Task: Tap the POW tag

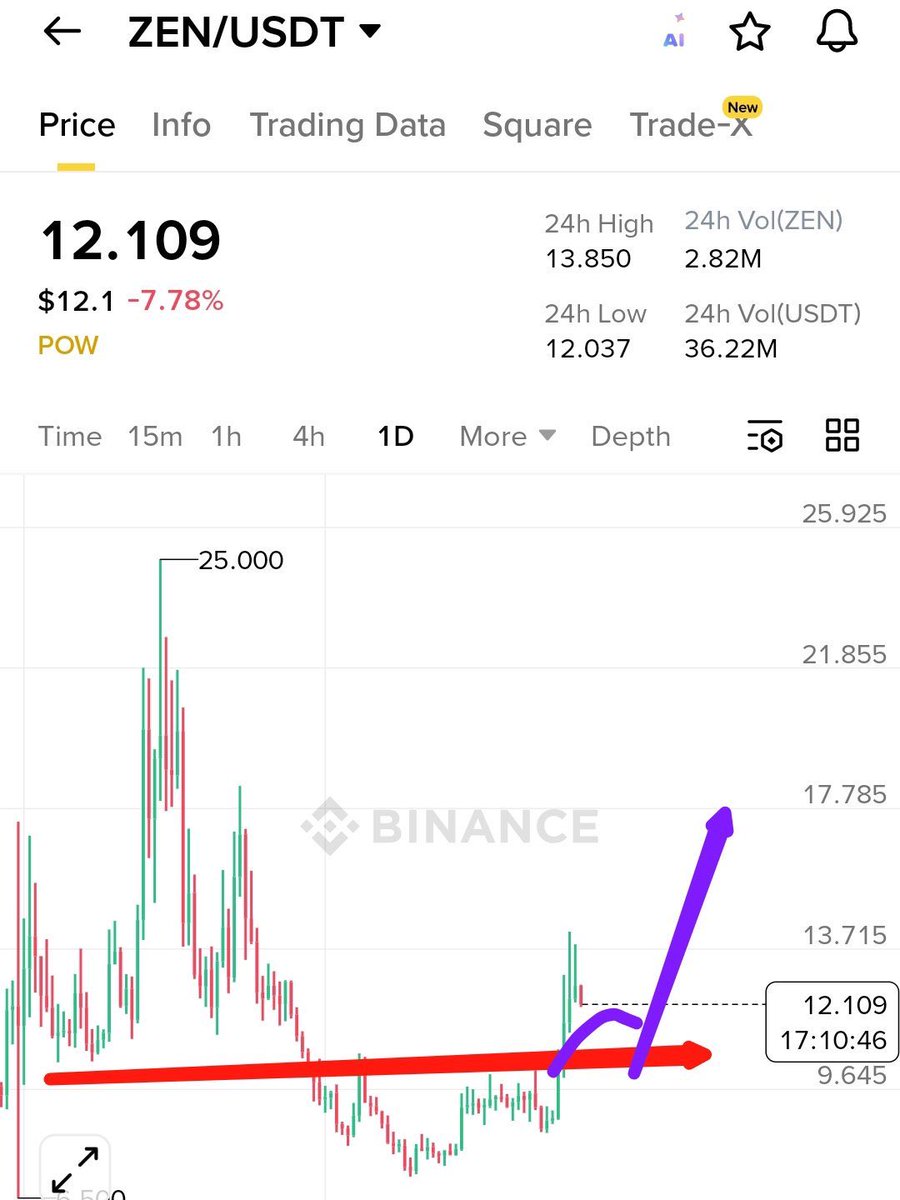Action: tap(68, 346)
